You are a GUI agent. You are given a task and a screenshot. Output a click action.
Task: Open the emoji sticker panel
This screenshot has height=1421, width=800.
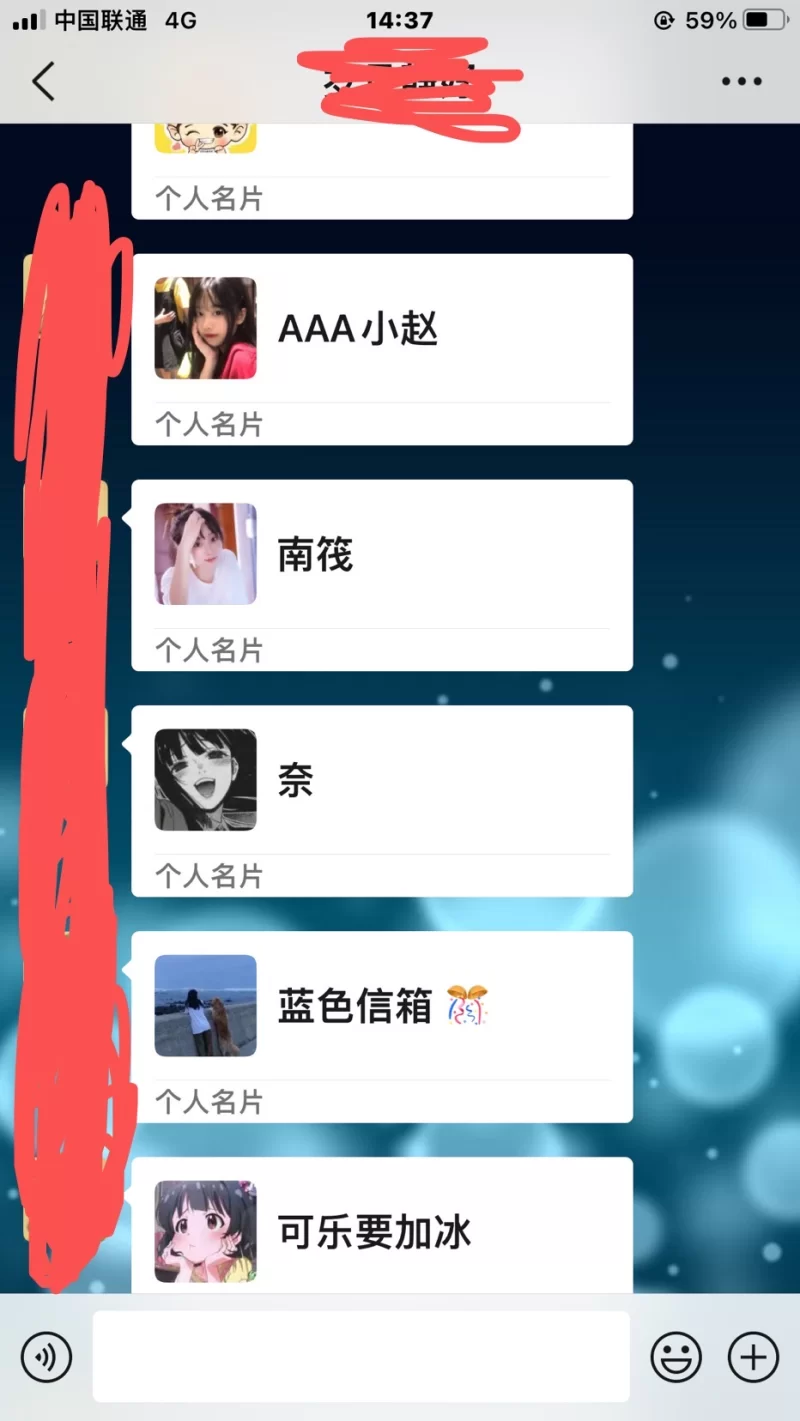676,1357
